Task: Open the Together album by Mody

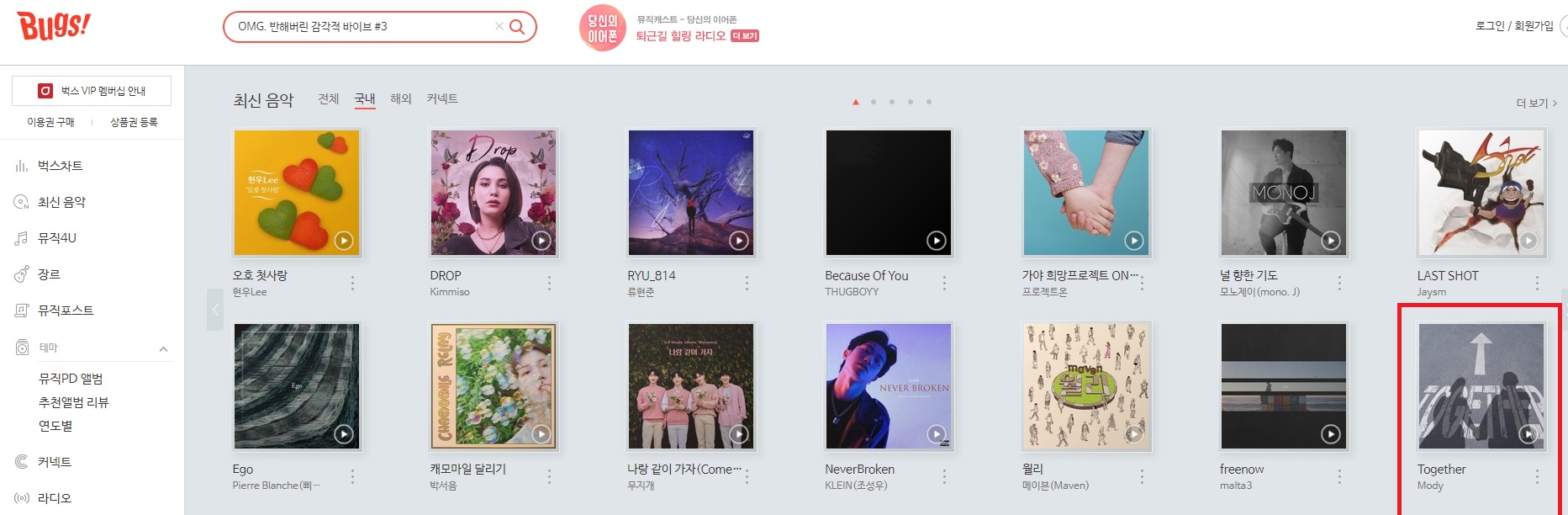Action: pyautogui.click(x=1480, y=385)
